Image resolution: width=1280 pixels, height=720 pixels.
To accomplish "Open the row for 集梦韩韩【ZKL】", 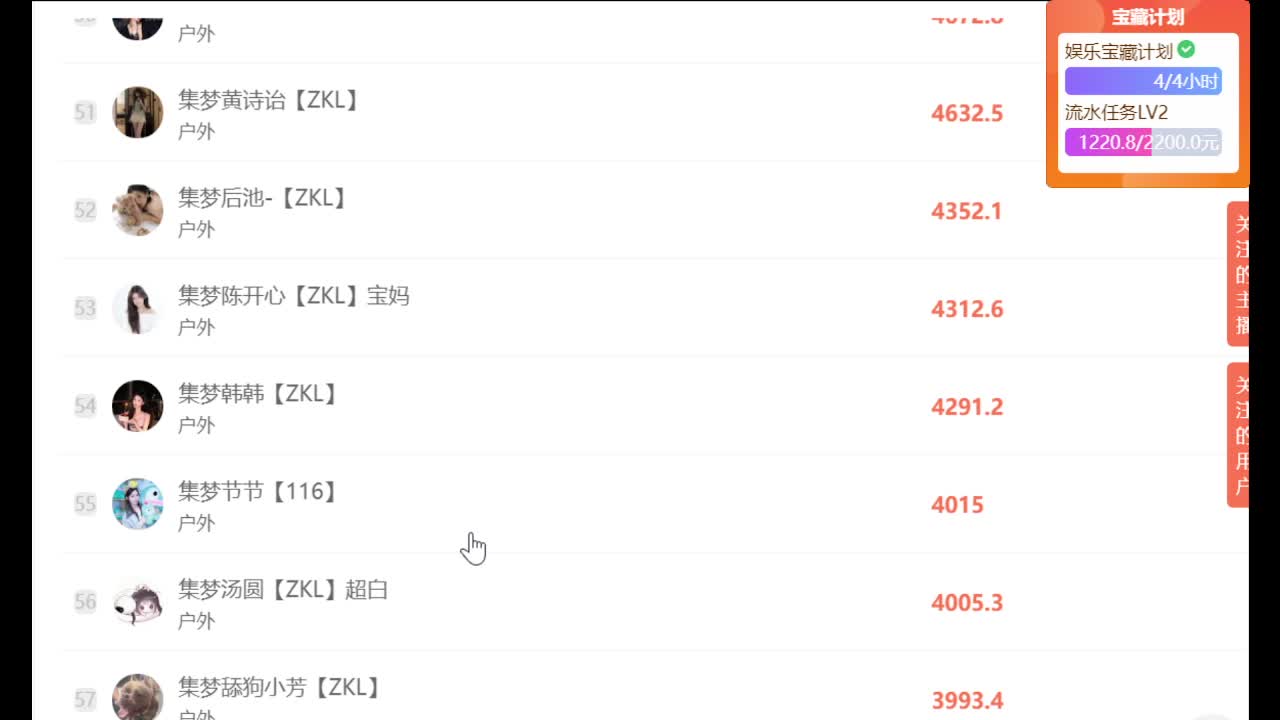I will tap(257, 395).
